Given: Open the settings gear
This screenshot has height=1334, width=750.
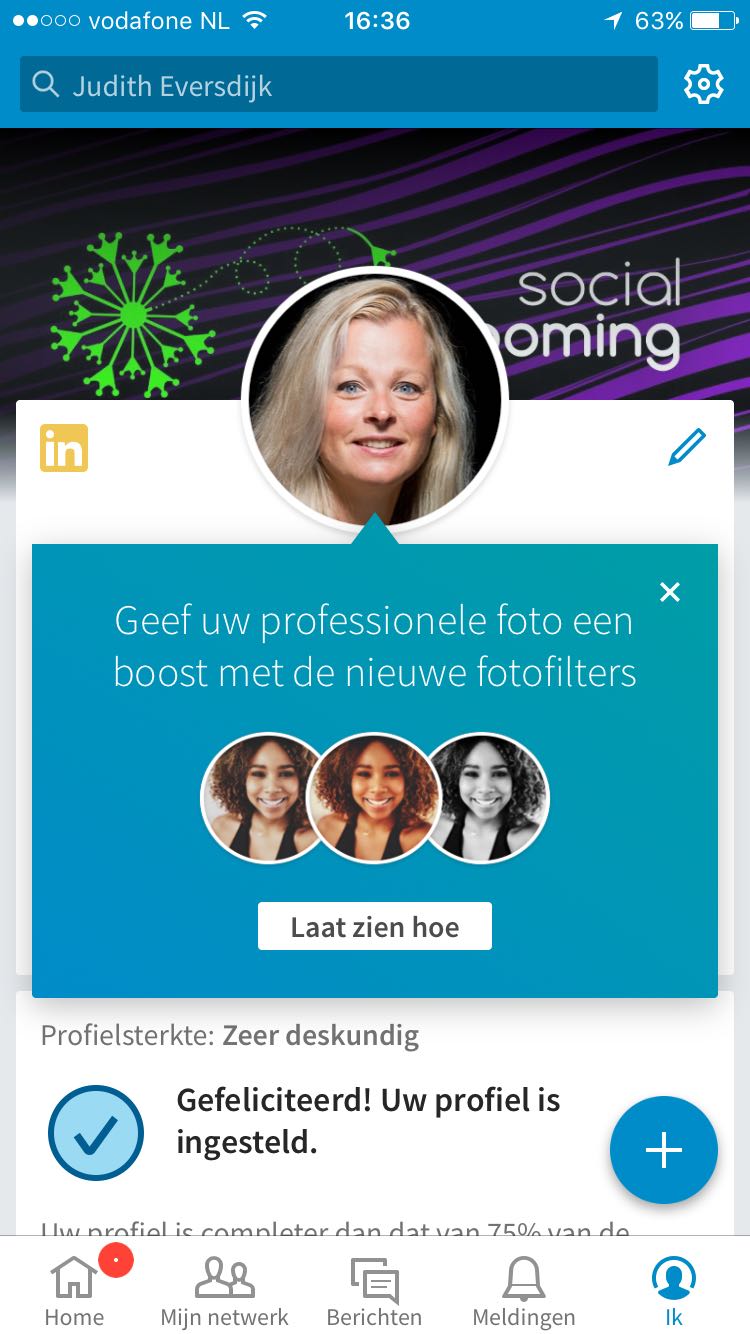Looking at the screenshot, I should (x=703, y=85).
